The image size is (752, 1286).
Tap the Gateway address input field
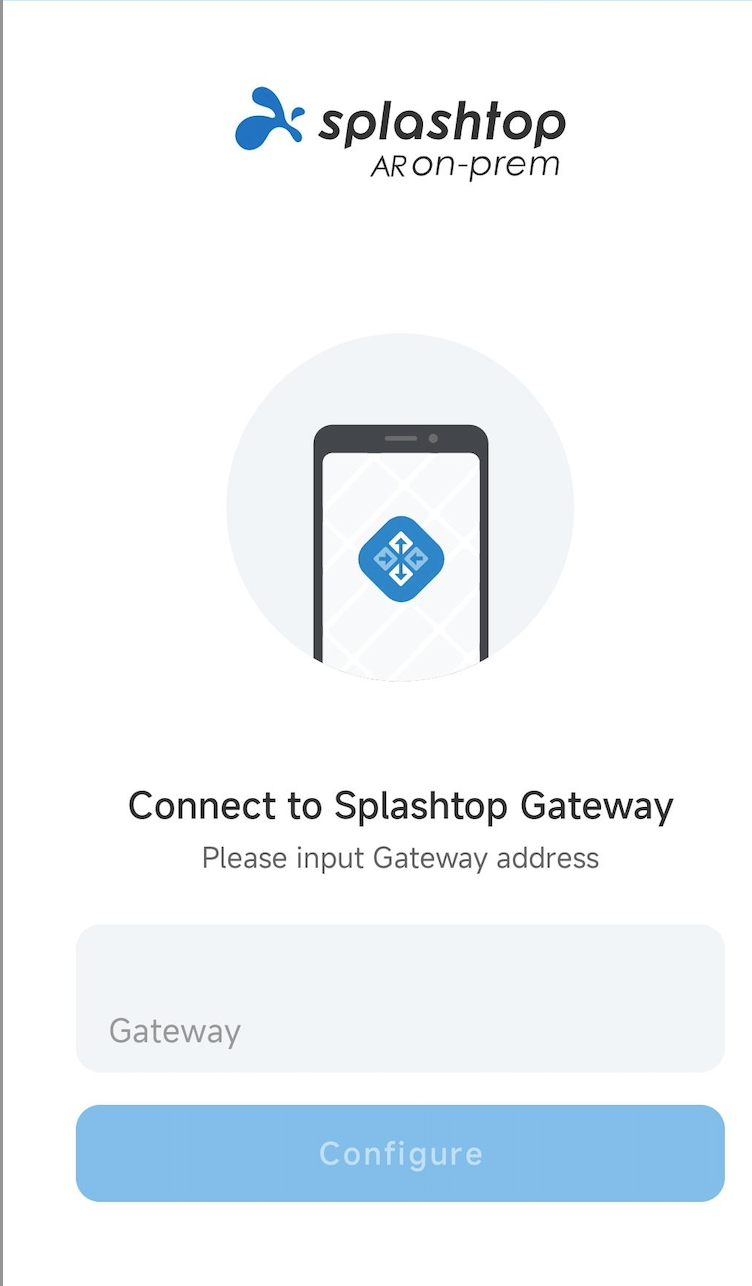(399, 998)
